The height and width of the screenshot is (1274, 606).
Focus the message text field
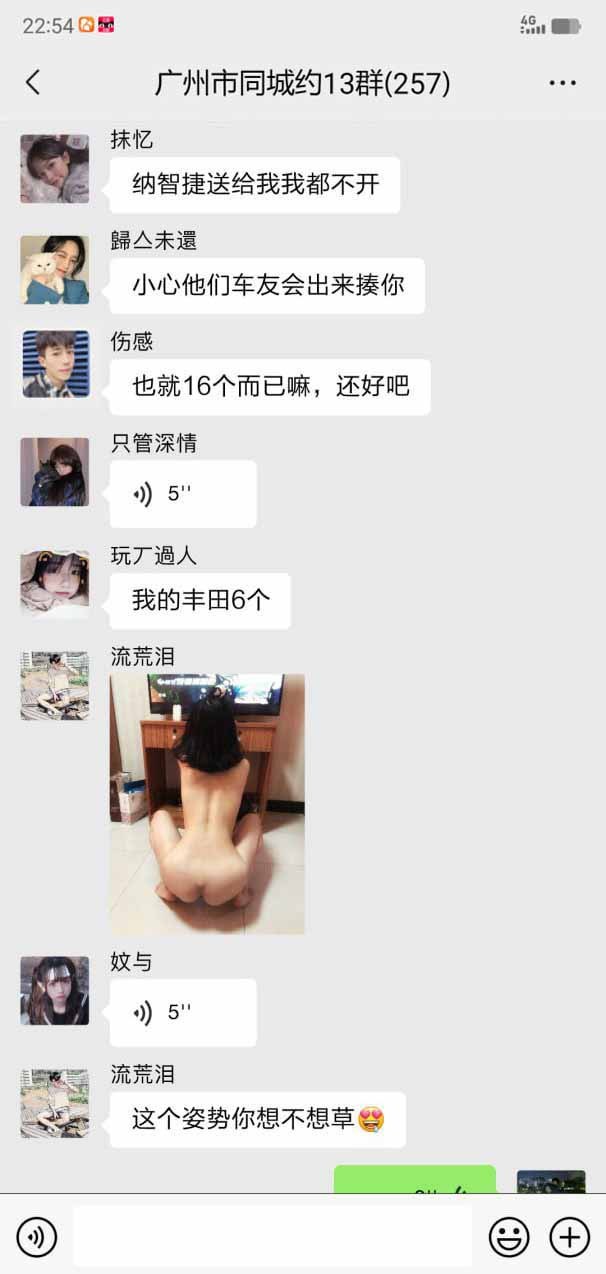pos(272,1237)
